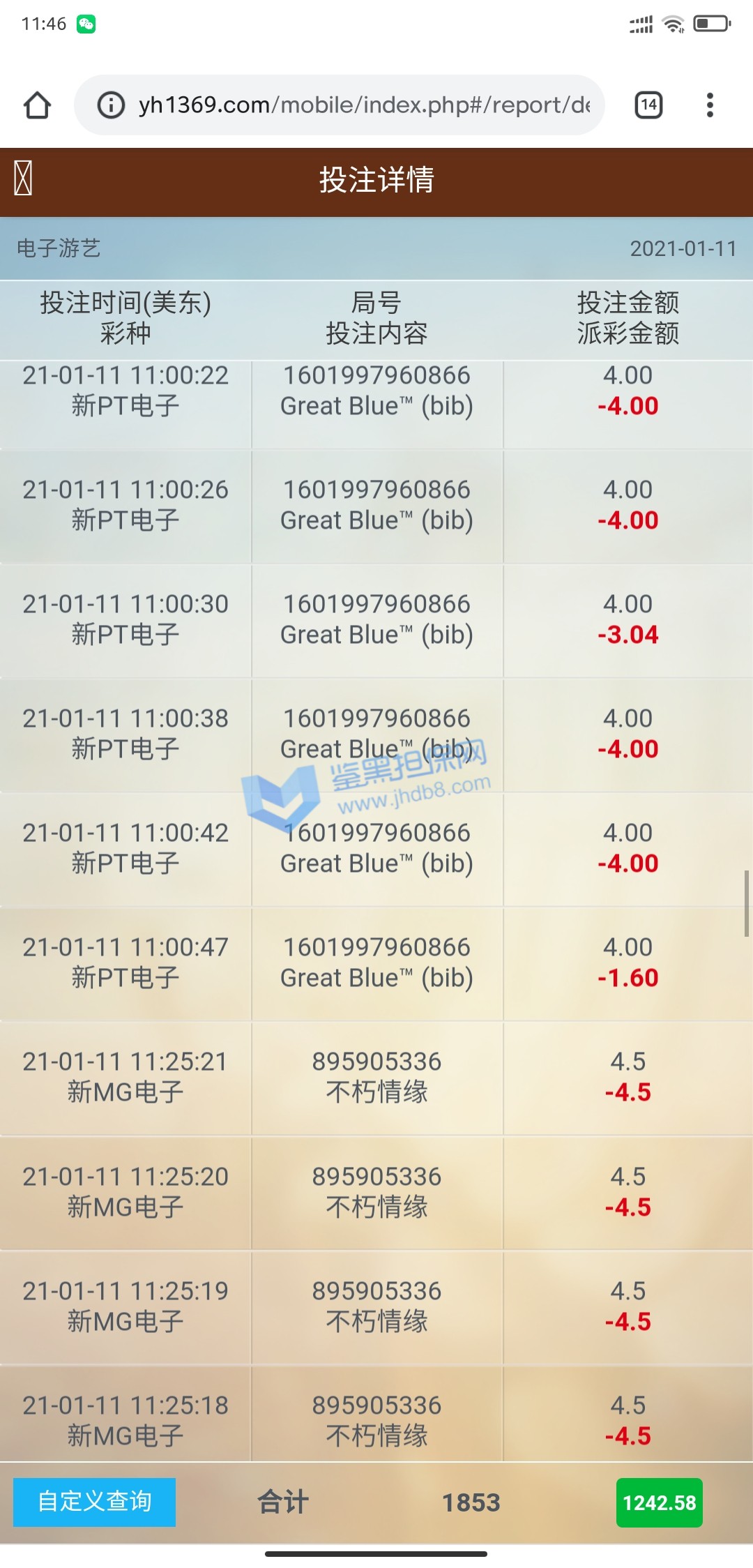The image size is (753, 1568).
Task: Open the tab switcher showing 14 tabs
Action: point(648,105)
